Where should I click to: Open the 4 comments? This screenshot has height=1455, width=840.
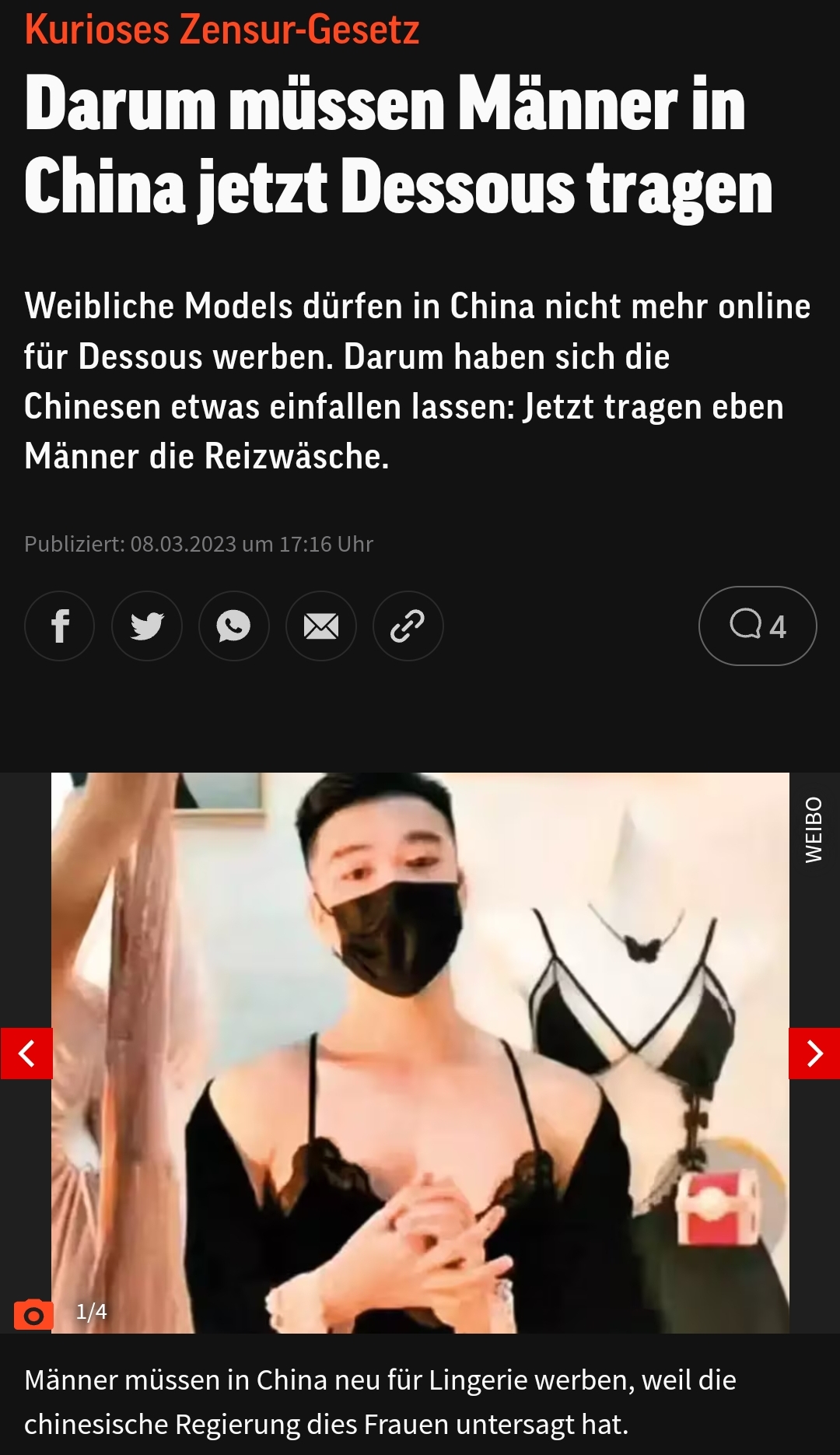pyautogui.click(x=758, y=626)
